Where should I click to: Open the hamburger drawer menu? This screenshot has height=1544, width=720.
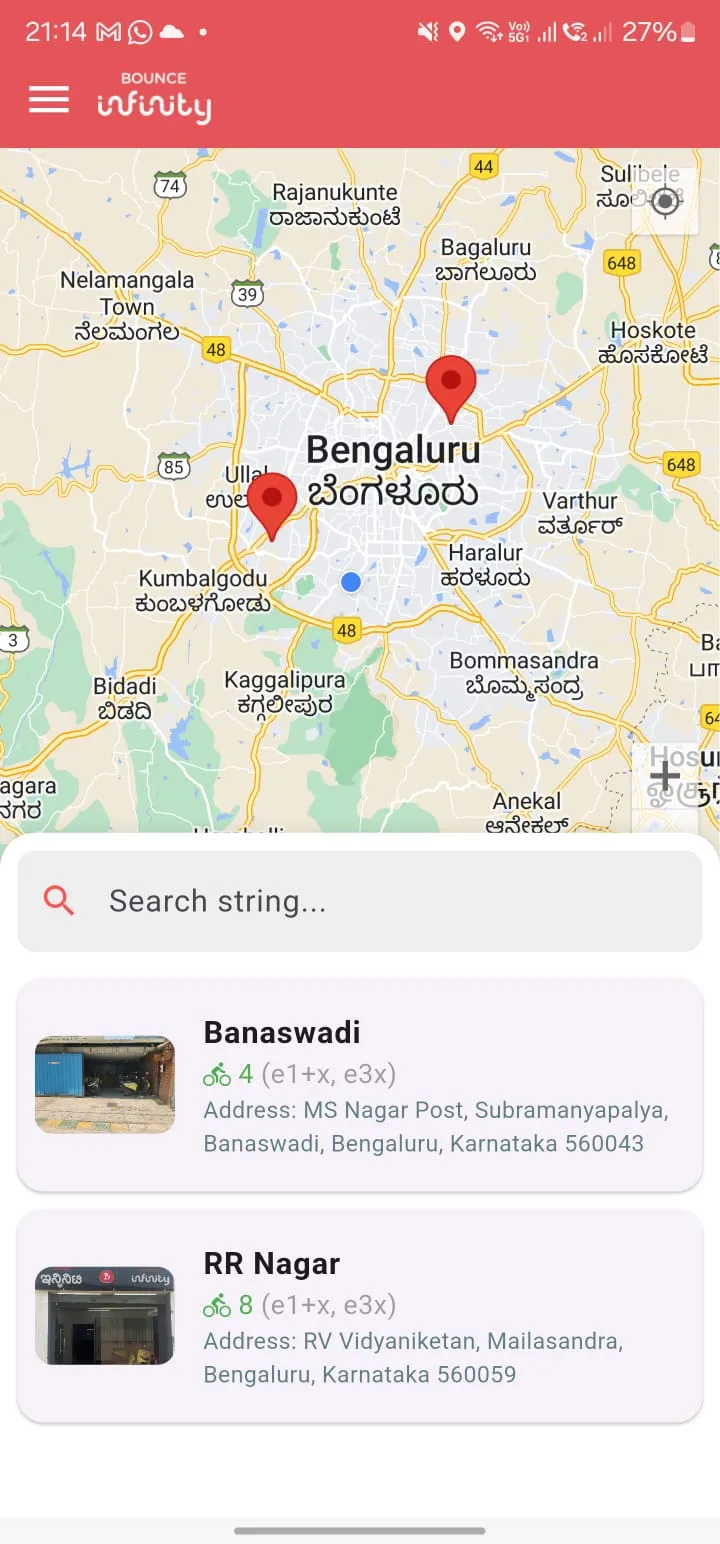pos(49,99)
